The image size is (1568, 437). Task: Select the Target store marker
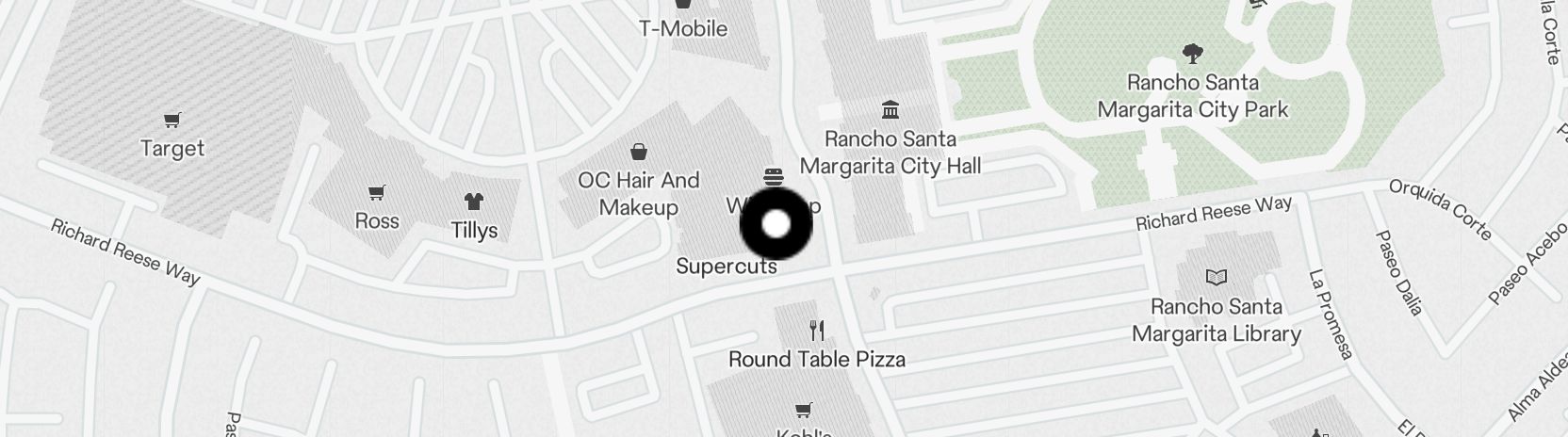[x=171, y=121]
